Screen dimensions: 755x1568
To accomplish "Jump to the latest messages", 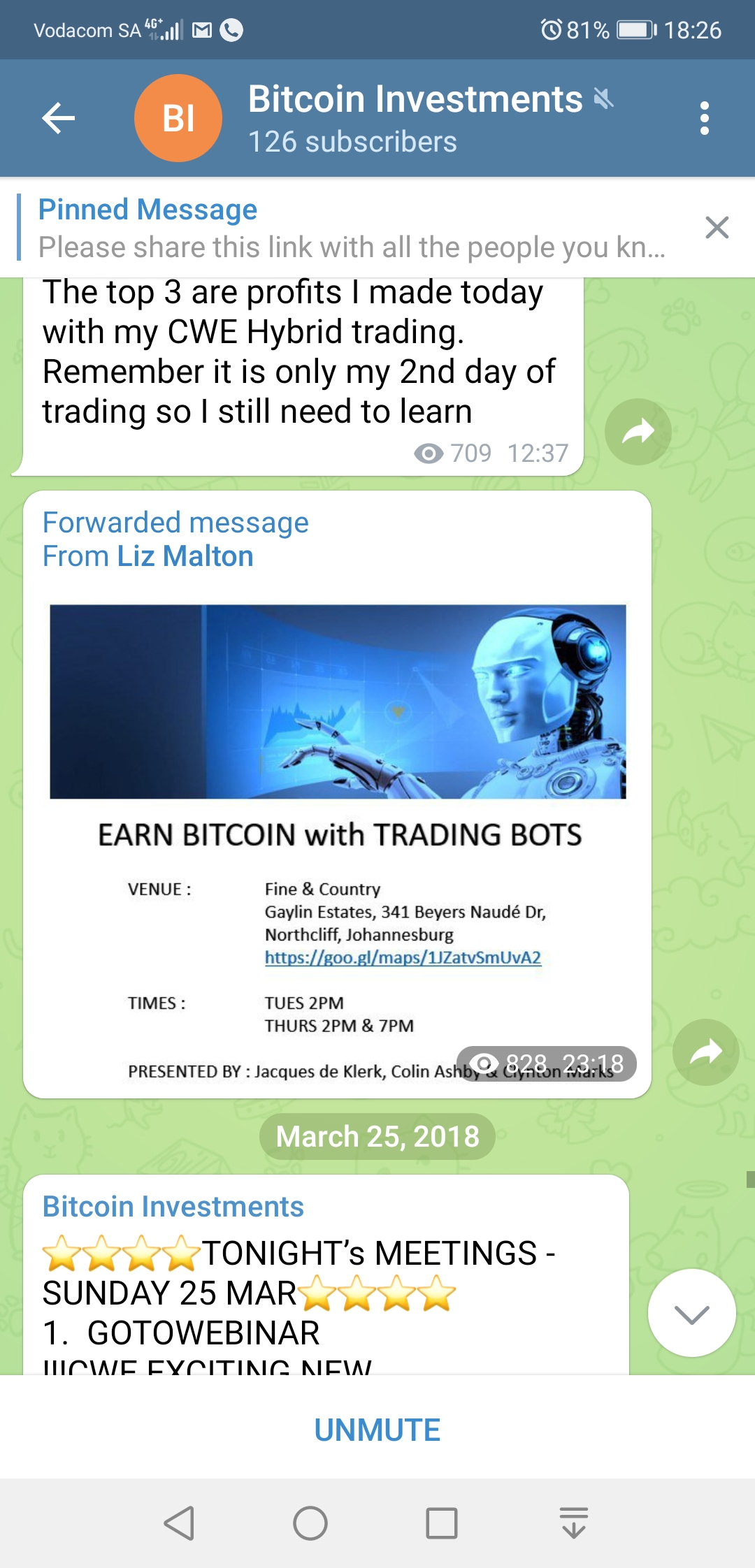I will pos(691,1313).
